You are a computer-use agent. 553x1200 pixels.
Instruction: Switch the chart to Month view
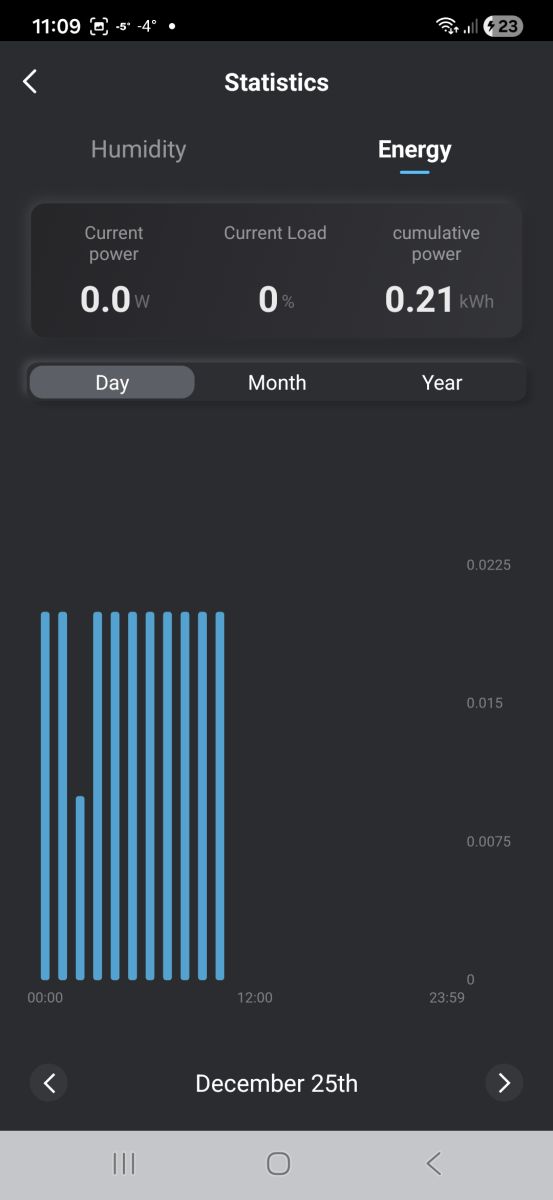pos(277,383)
